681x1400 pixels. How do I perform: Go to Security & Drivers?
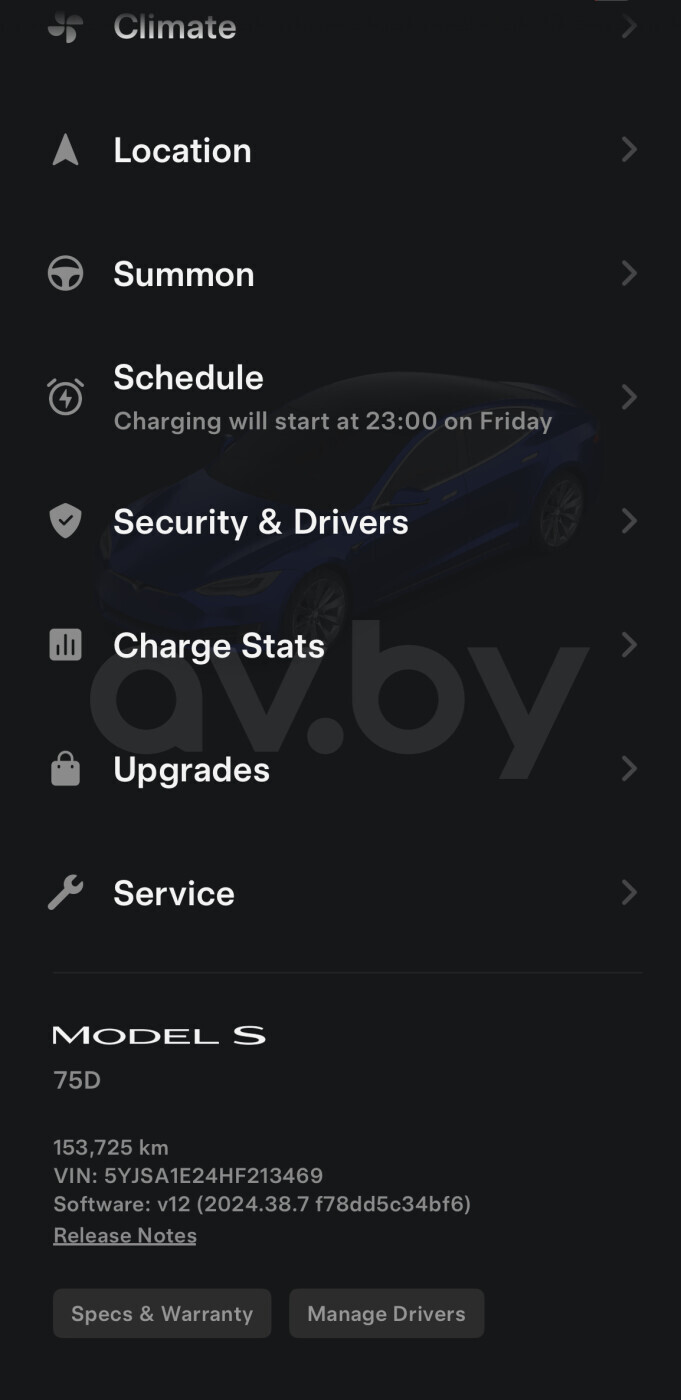[x=341, y=522]
